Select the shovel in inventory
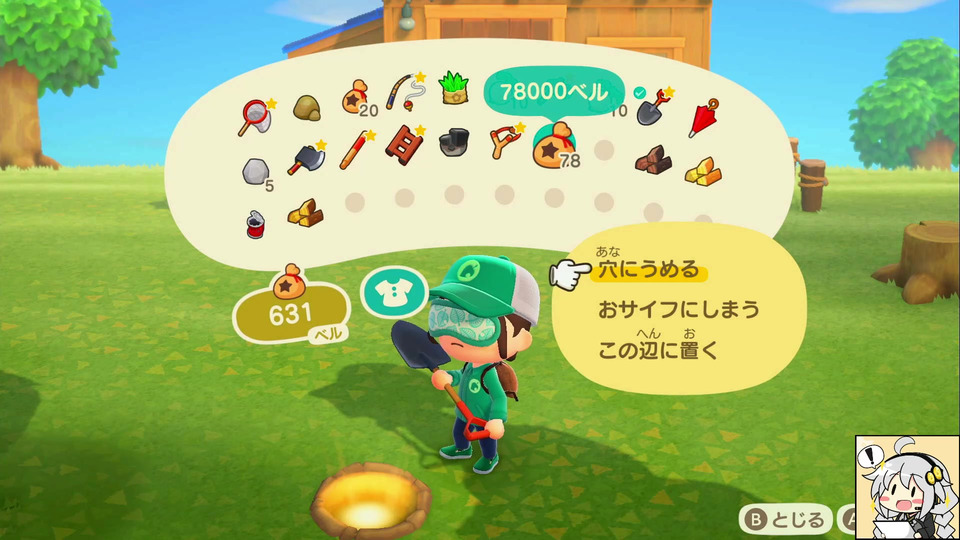This screenshot has width=960, height=540. point(654,106)
